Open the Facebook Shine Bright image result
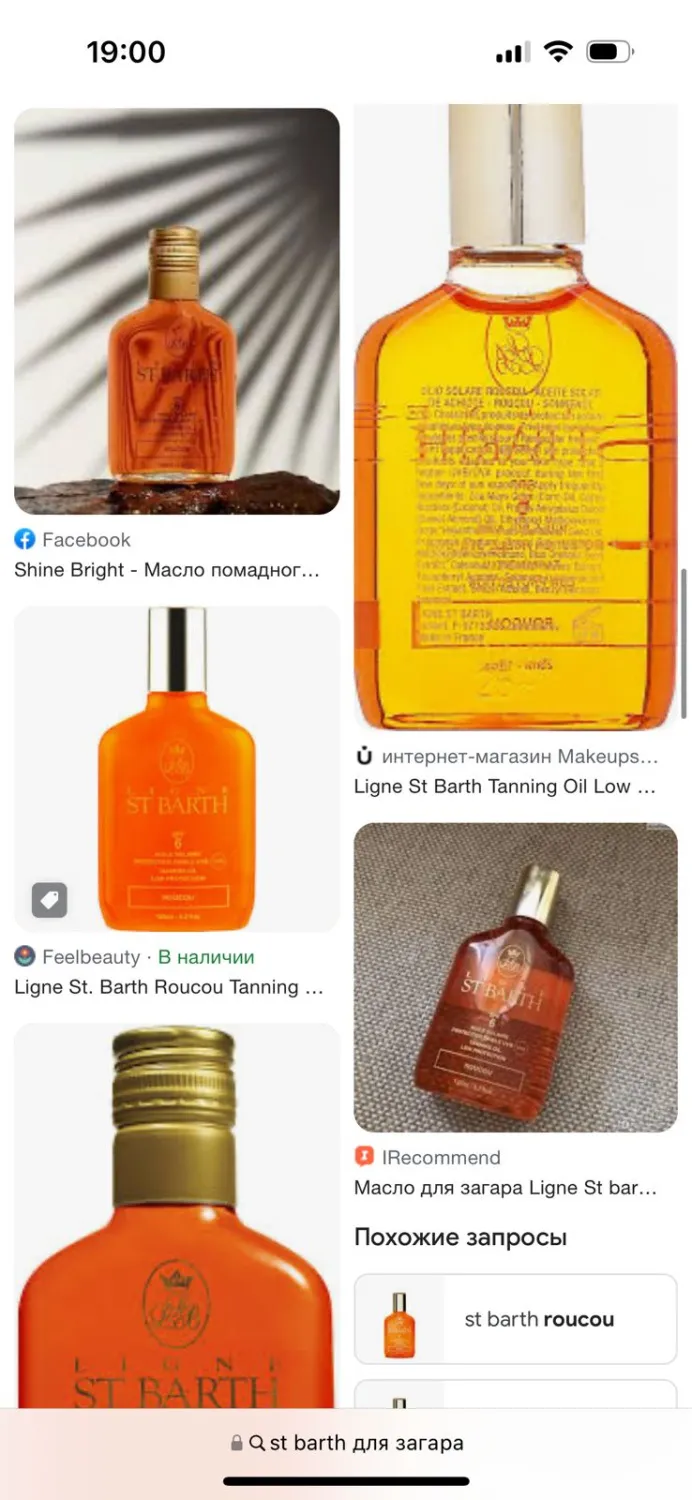The image size is (692, 1500). tap(176, 311)
